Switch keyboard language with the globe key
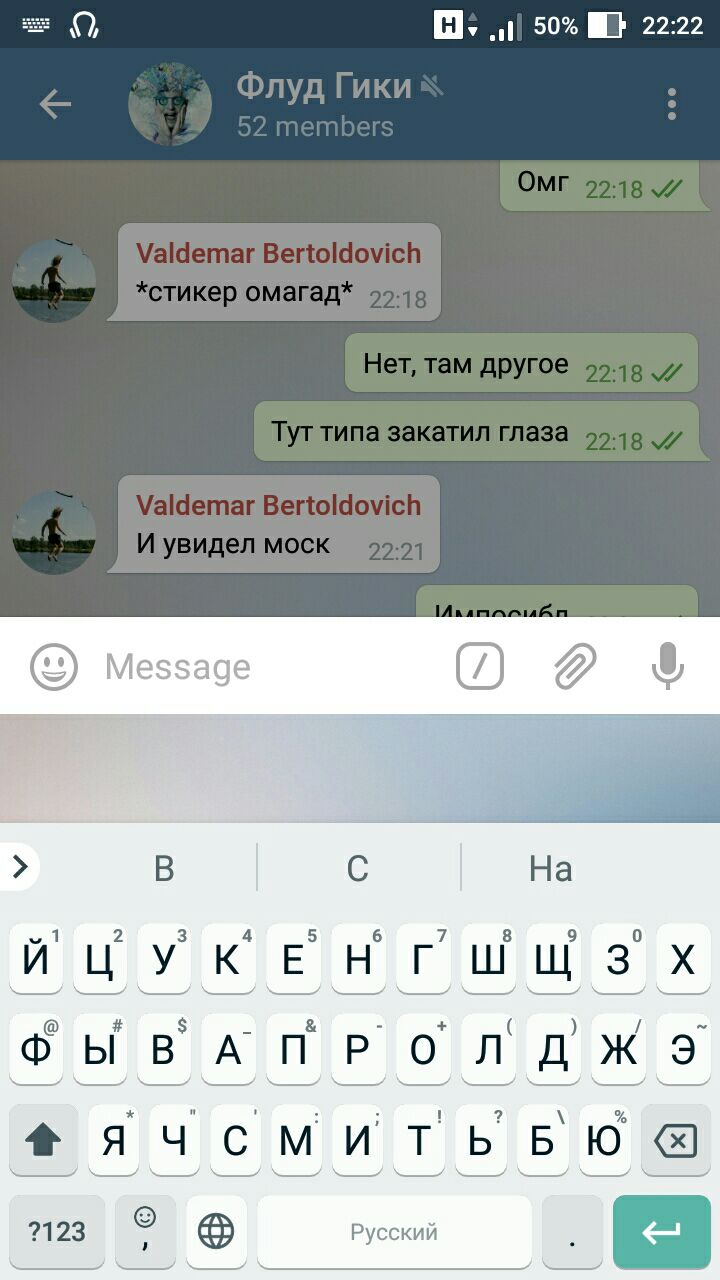720x1280 pixels. [x=216, y=1232]
